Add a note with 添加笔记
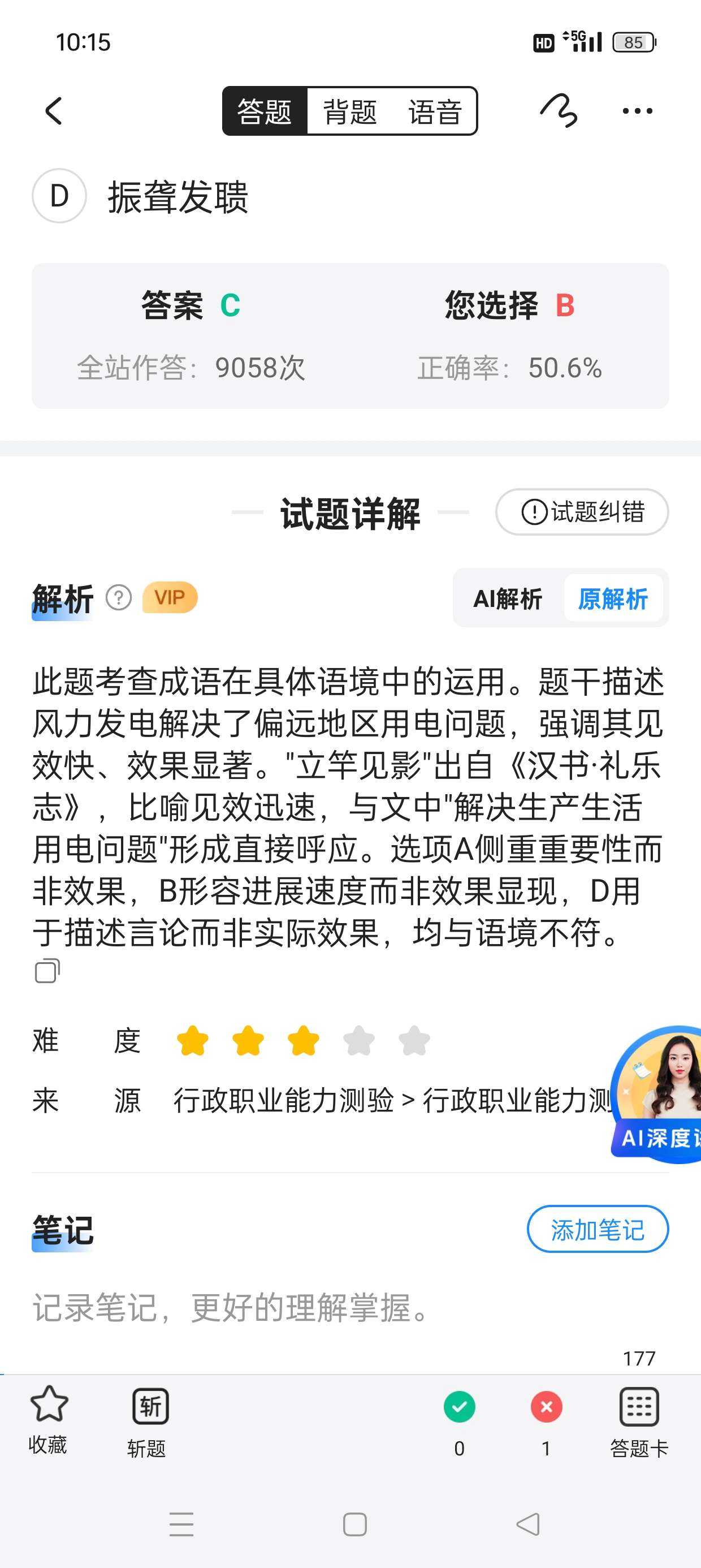 597,1229
